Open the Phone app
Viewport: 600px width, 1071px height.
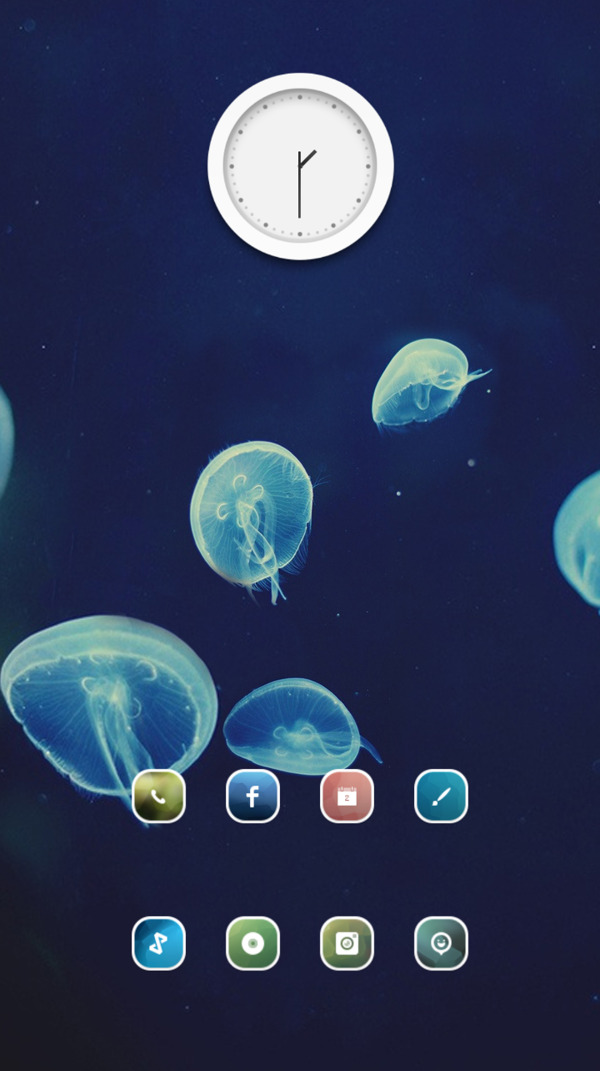click(159, 796)
